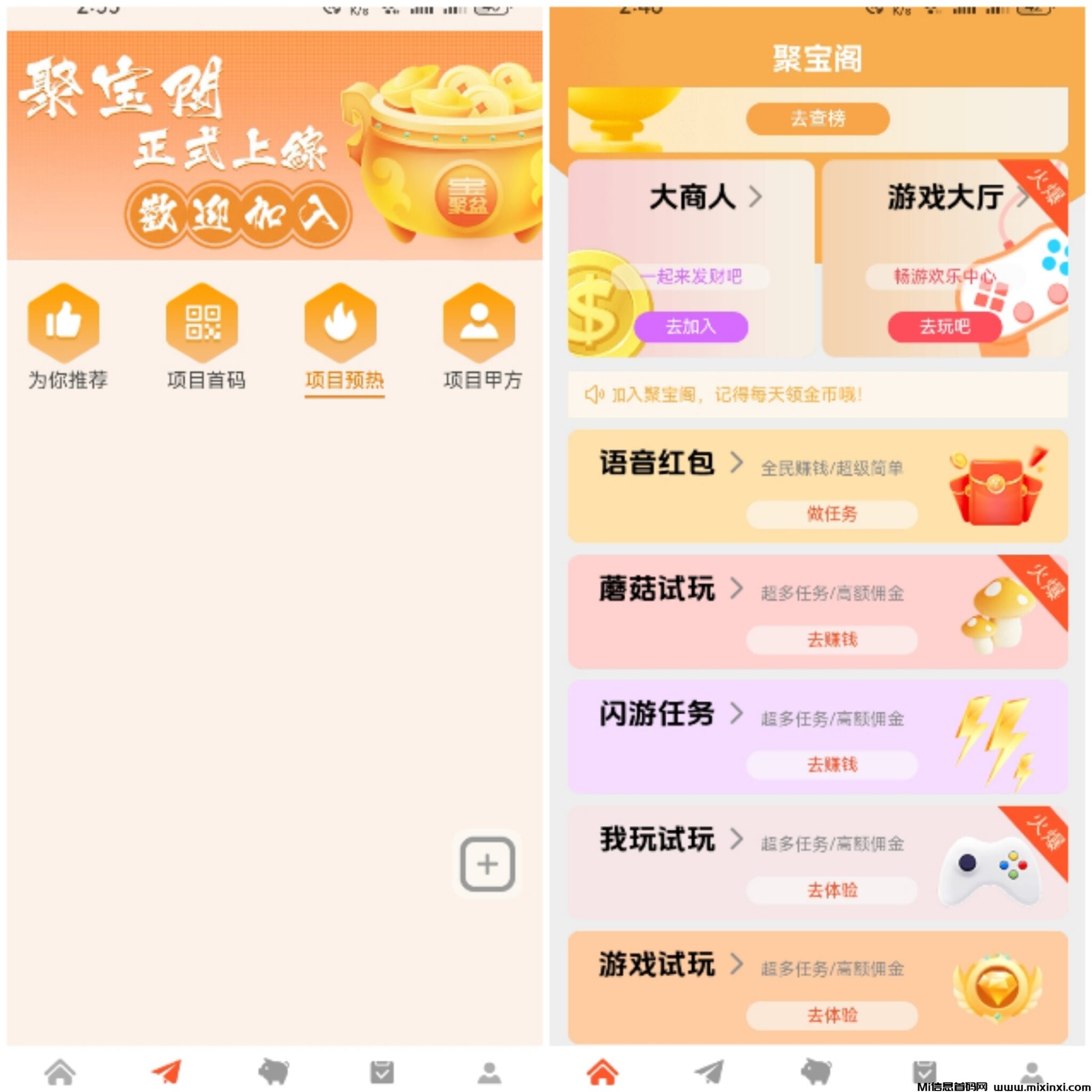Tap the 去查榜 button
Image resolution: width=1092 pixels, height=1092 pixels.
pyautogui.click(x=818, y=119)
